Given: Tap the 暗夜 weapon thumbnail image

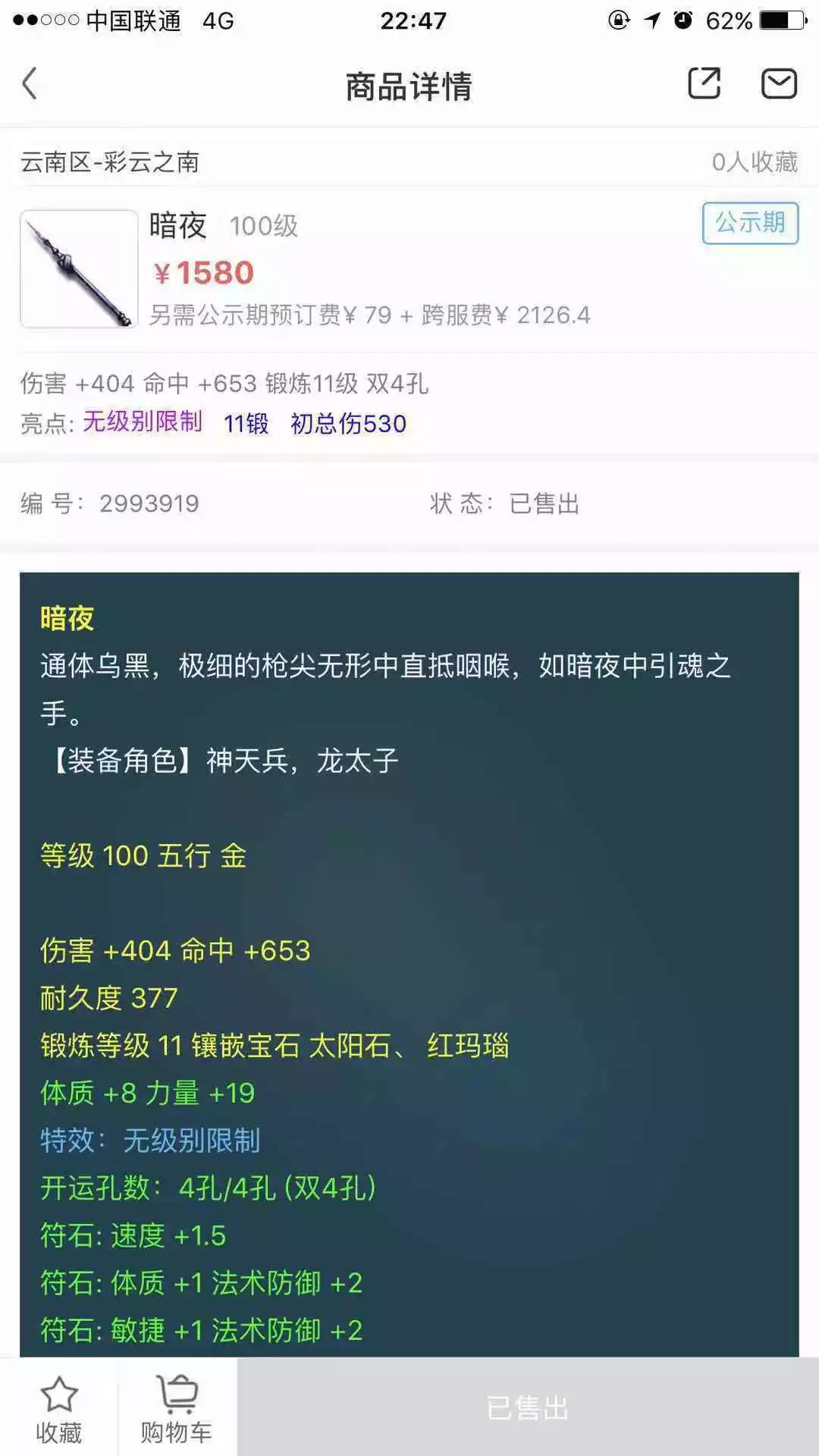Looking at the screenshot, I should click(x=79, y=268).
